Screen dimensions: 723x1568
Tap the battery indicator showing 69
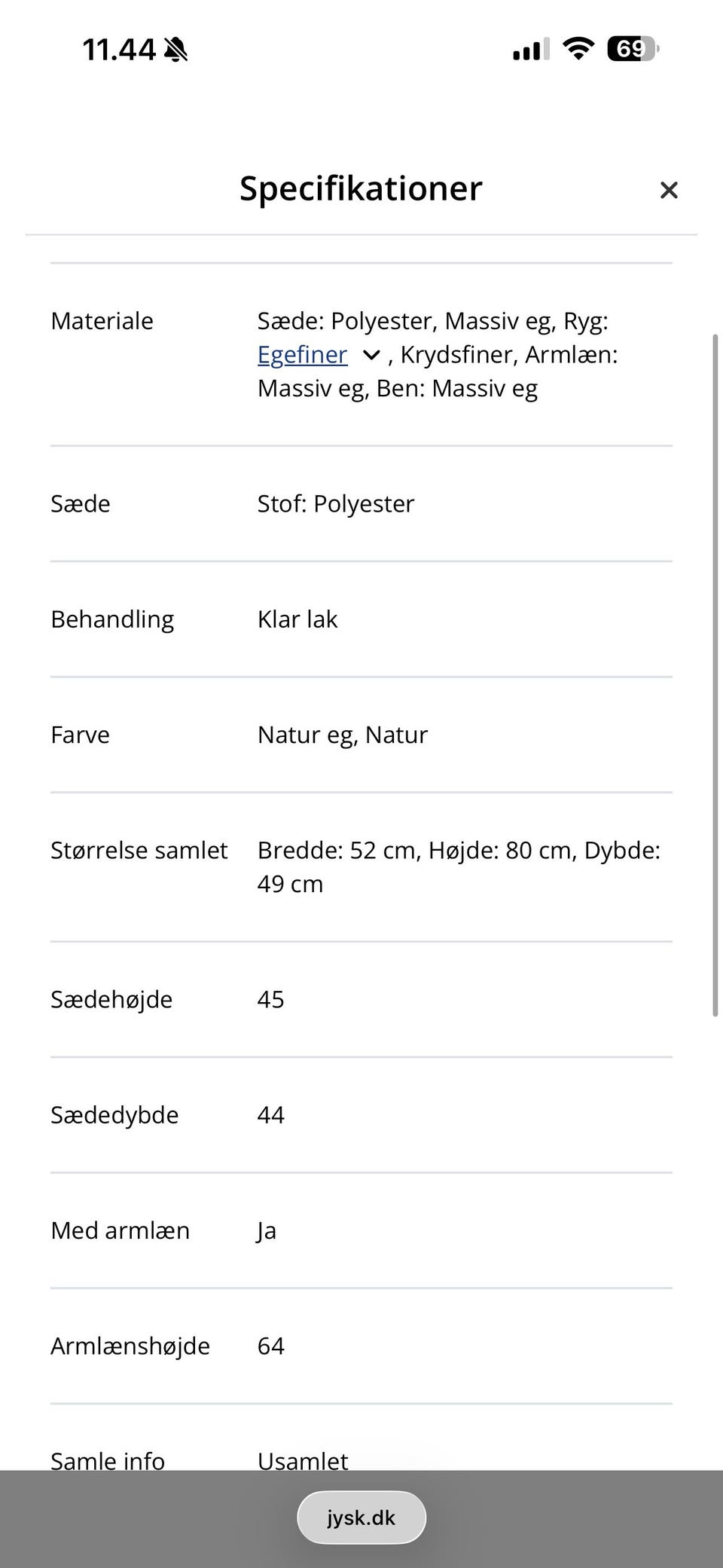tap(631, 49)
